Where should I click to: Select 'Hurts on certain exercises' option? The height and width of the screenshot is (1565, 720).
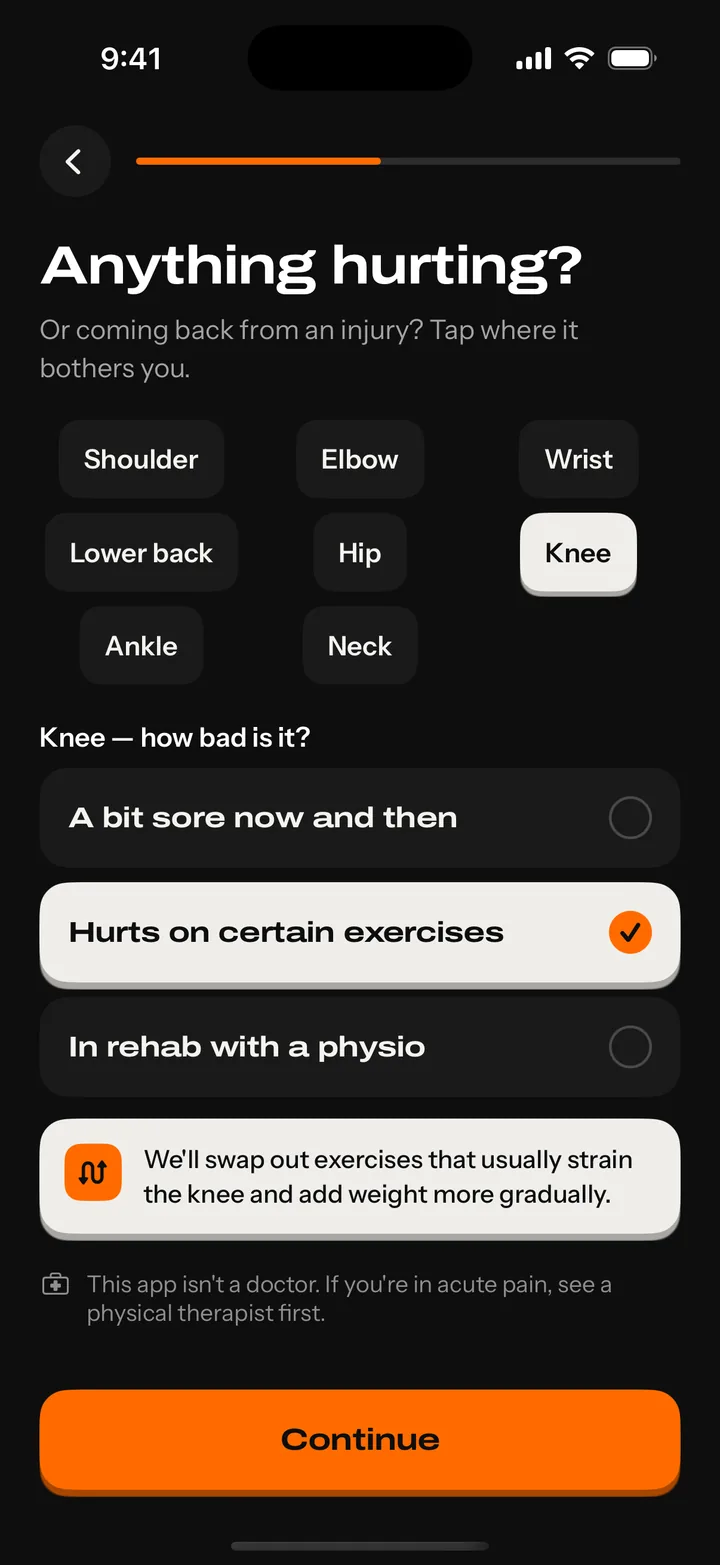[360, 934]
